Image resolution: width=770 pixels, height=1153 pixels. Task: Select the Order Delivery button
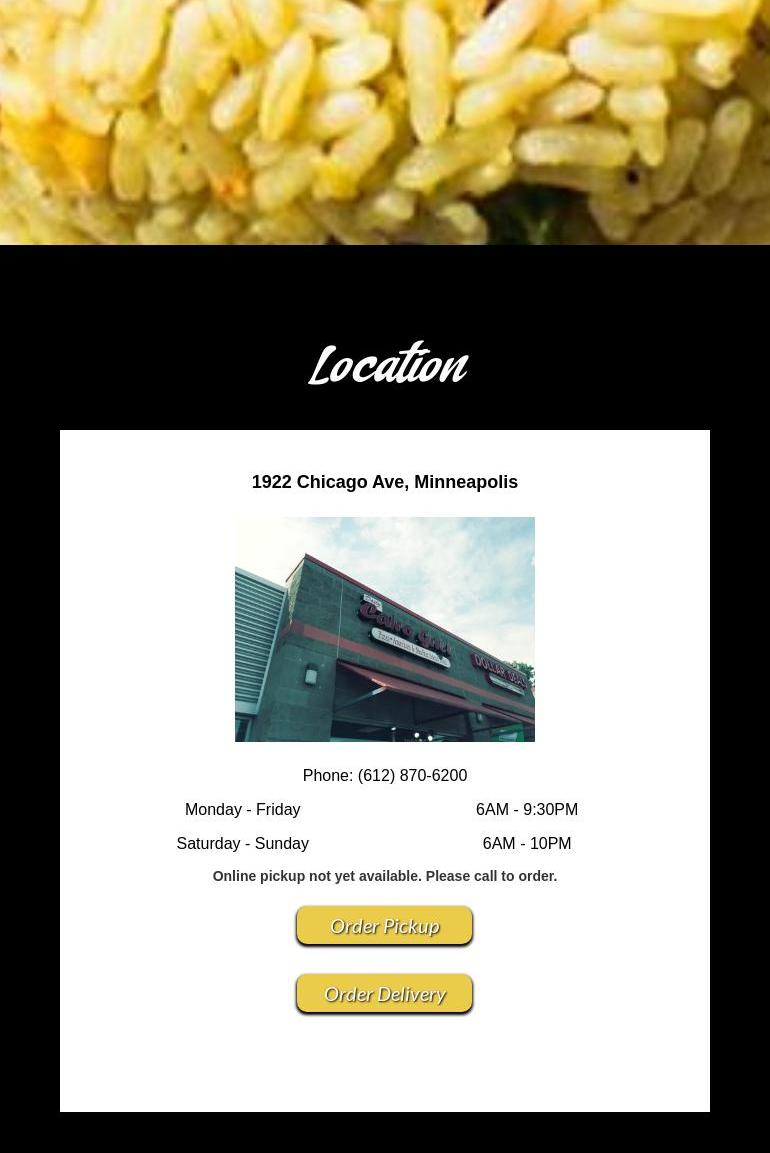(384, 994)
